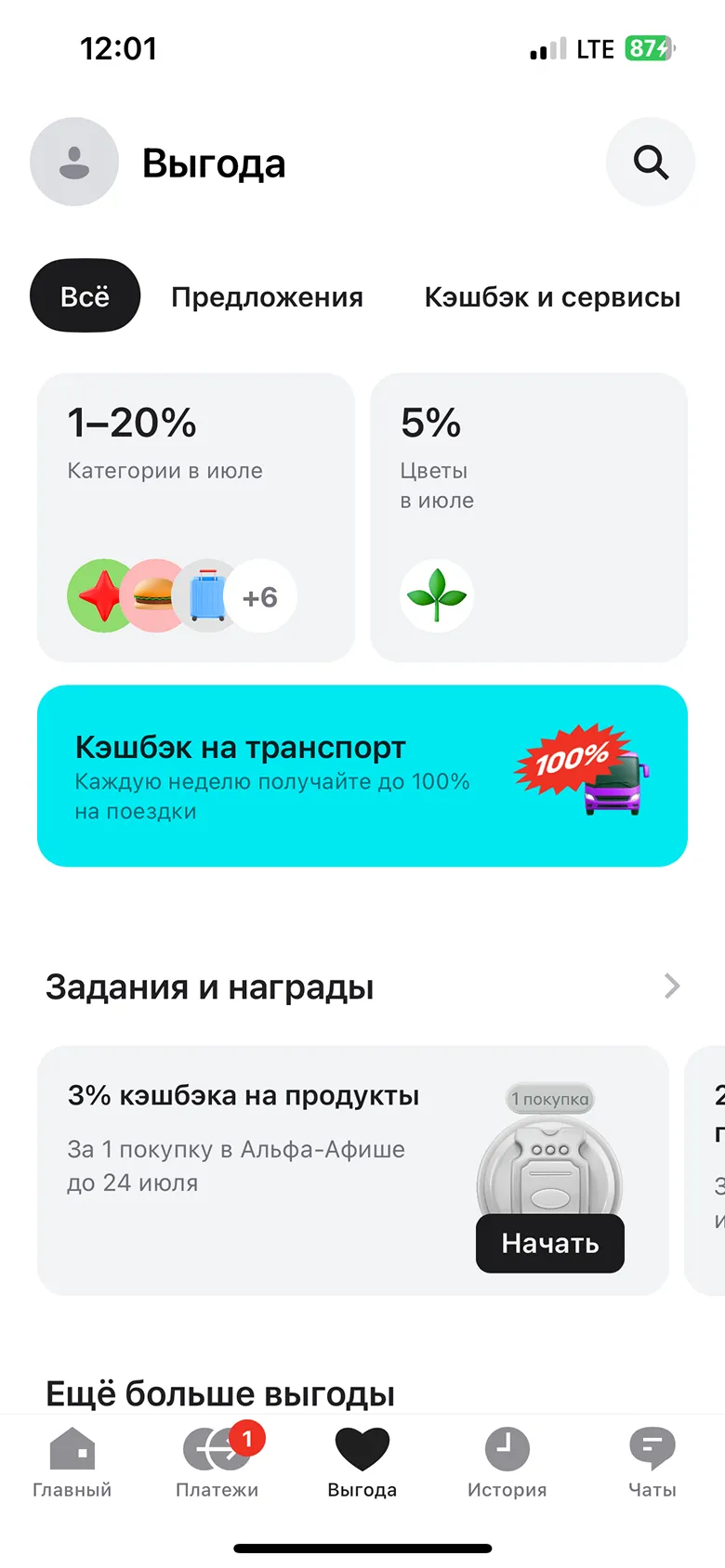Open the Кэшбэк на транспорт banner
This screenshot has width=725, height=1568.
[x=362, y=776]
